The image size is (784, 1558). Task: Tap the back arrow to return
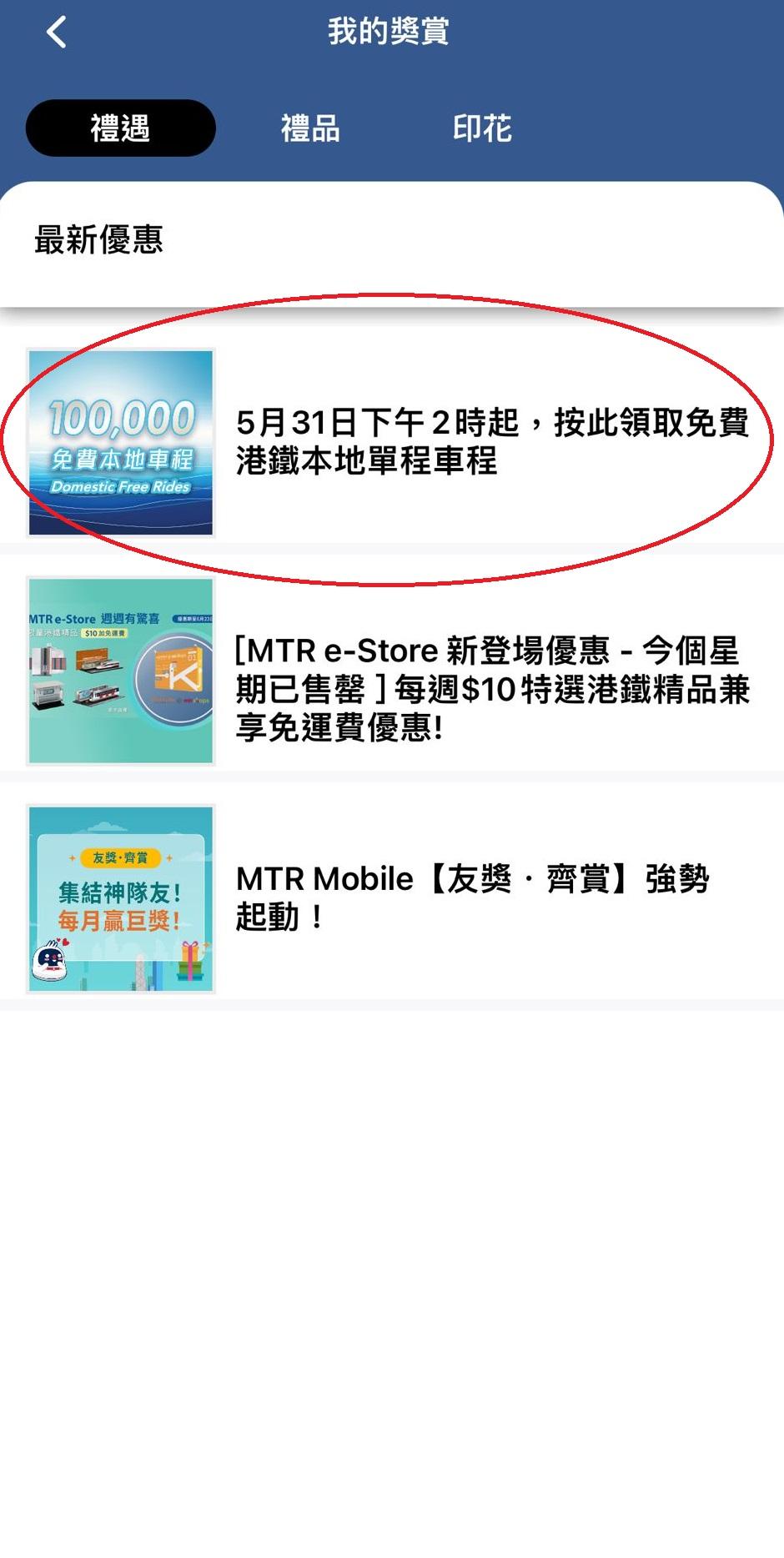click(x=55, y=33)
